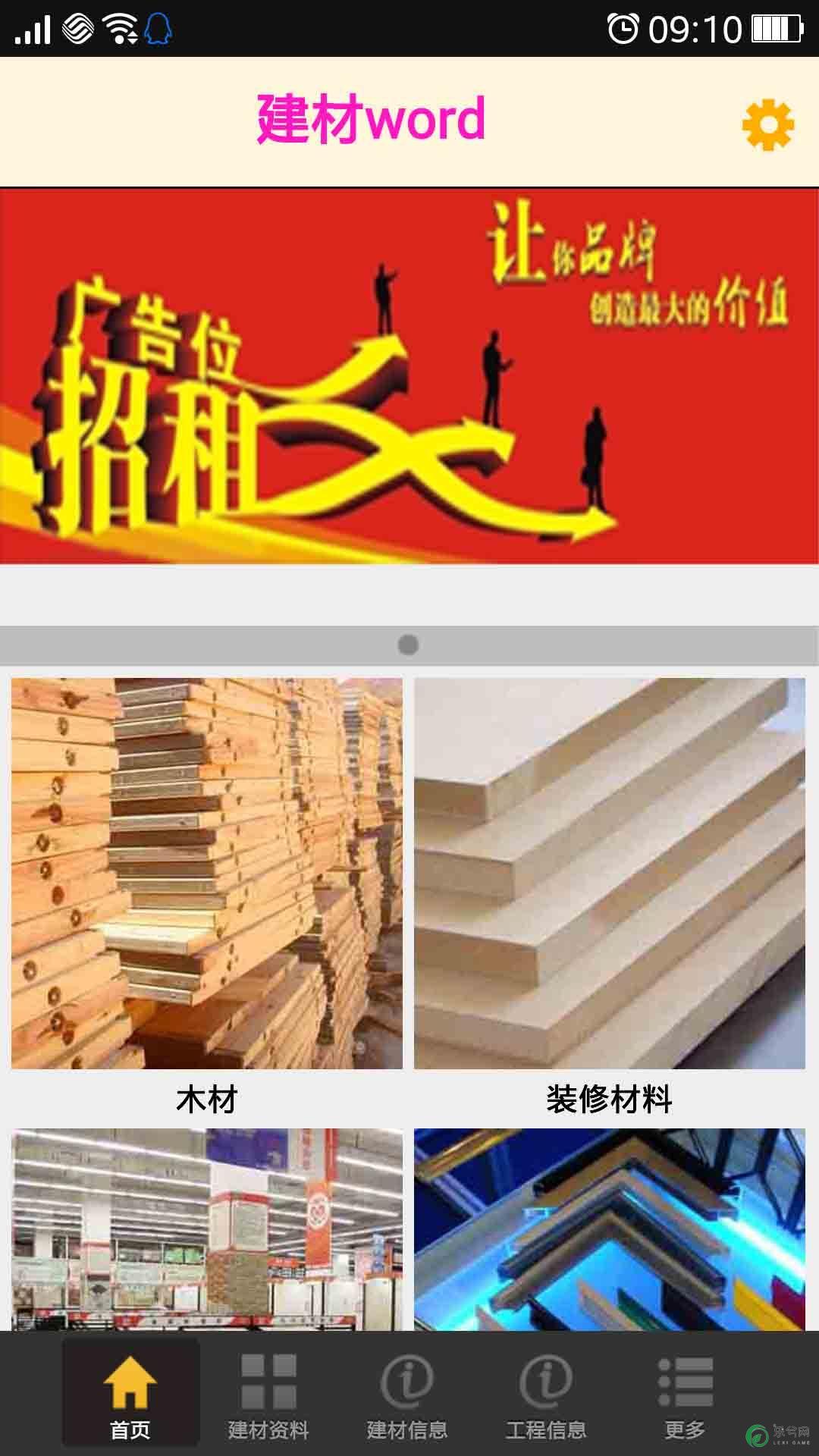Open the settings gear icon
Viewport: 819px width, 1456px height.
pyautogui.click(x=767, y=124)
